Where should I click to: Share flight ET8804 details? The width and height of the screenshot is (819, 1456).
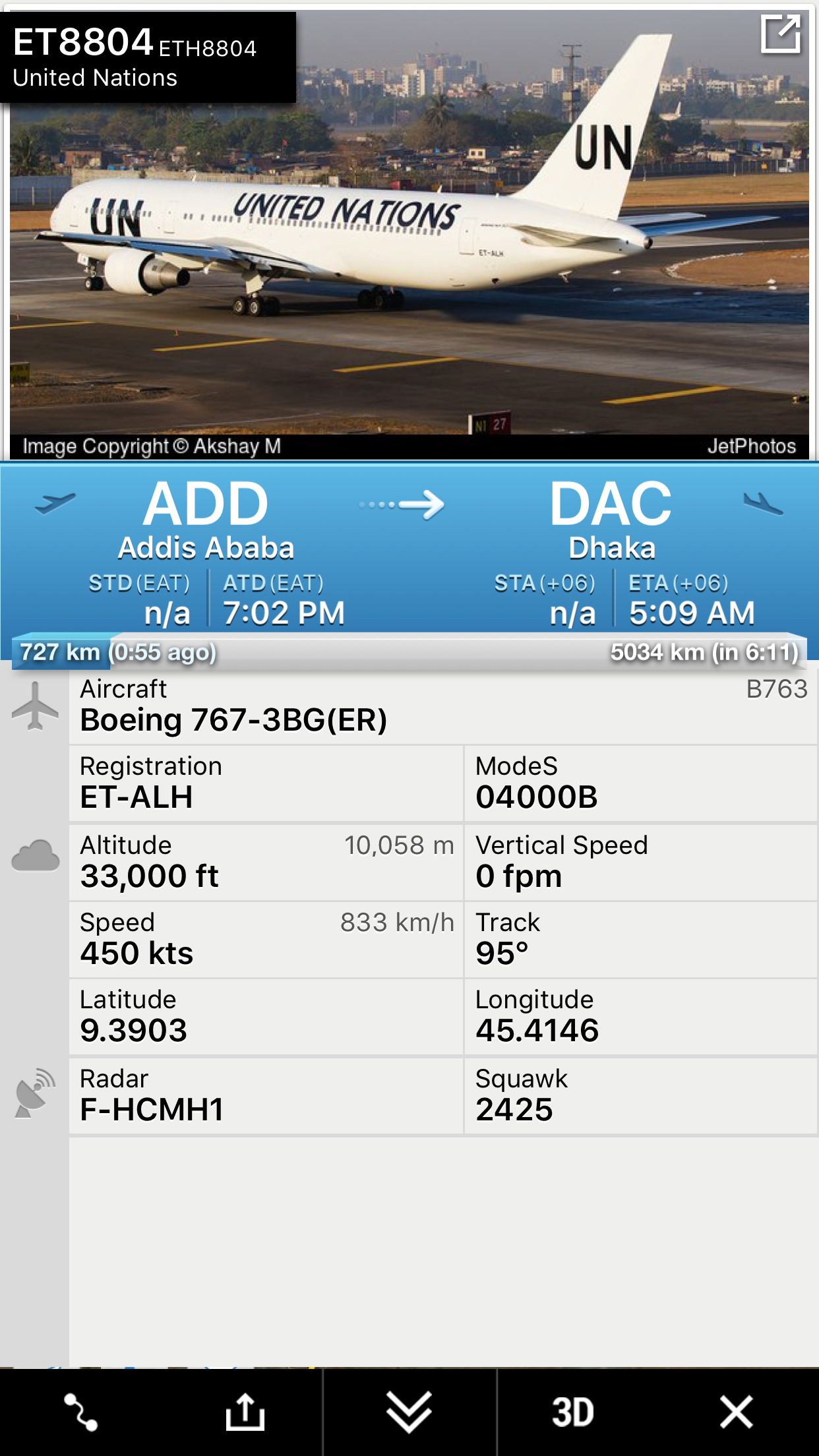[x=245, y=1412]
